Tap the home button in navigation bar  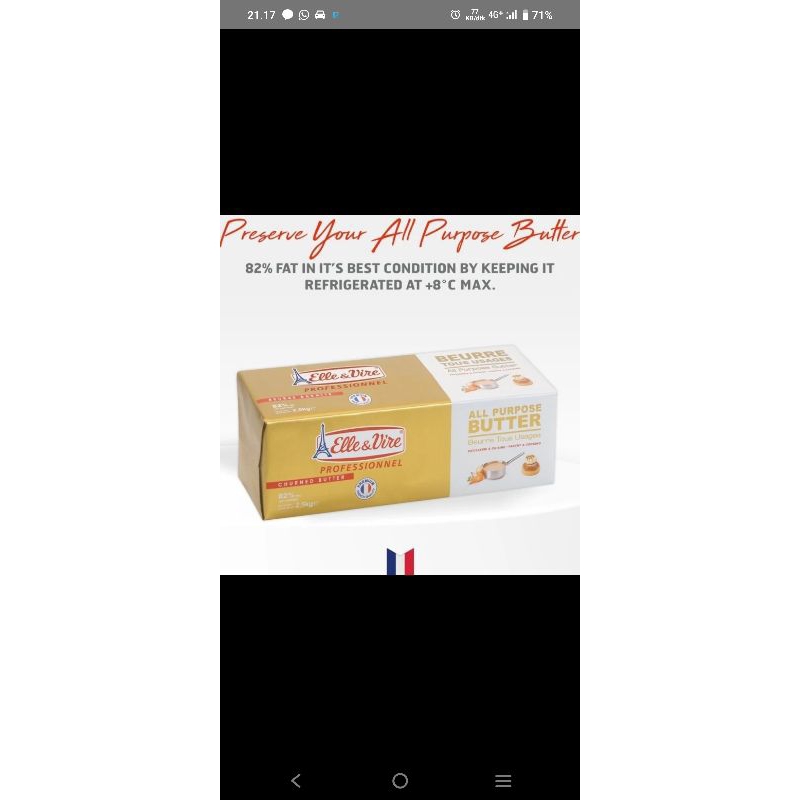click(400, 781)
